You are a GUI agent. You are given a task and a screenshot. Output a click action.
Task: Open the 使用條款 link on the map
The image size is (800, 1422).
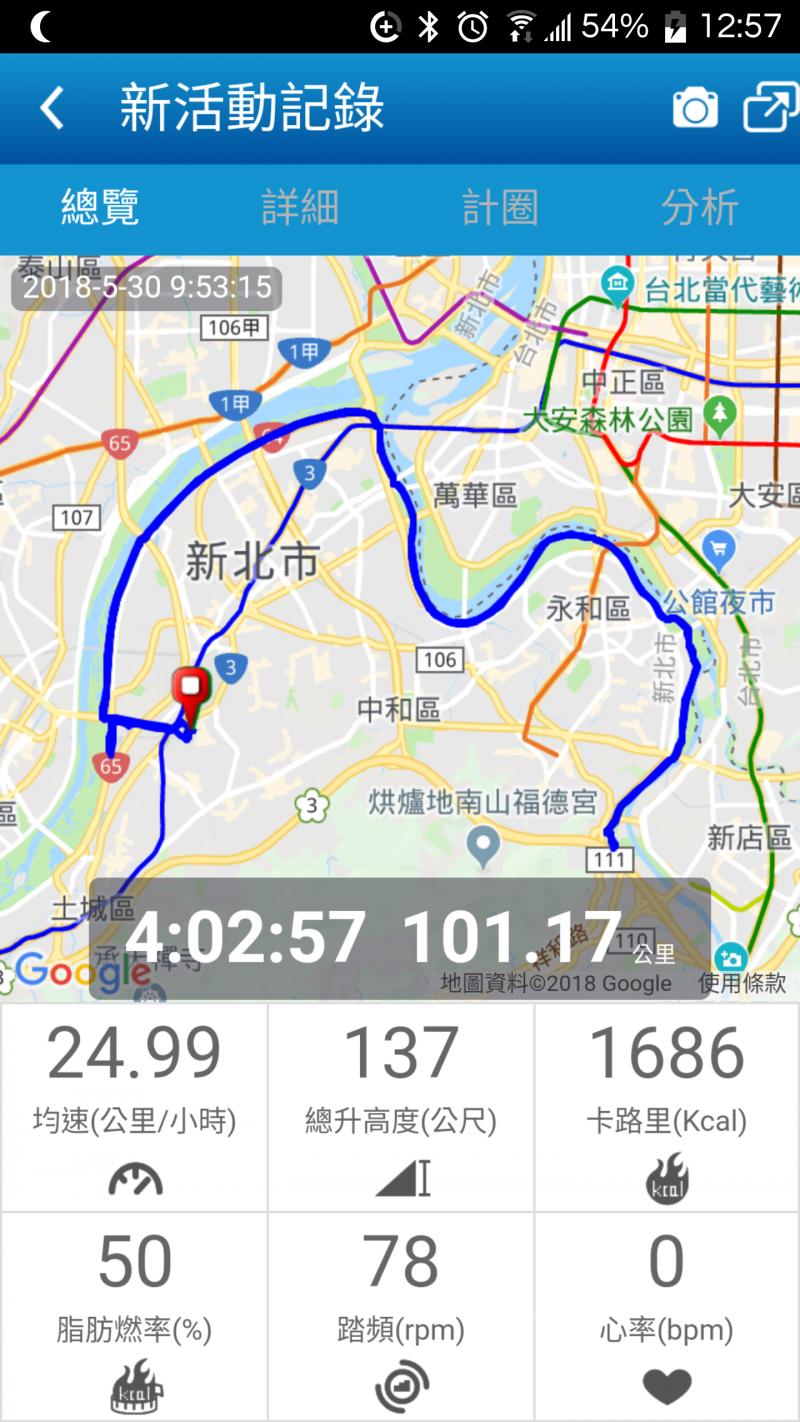(x=742, y=983)
